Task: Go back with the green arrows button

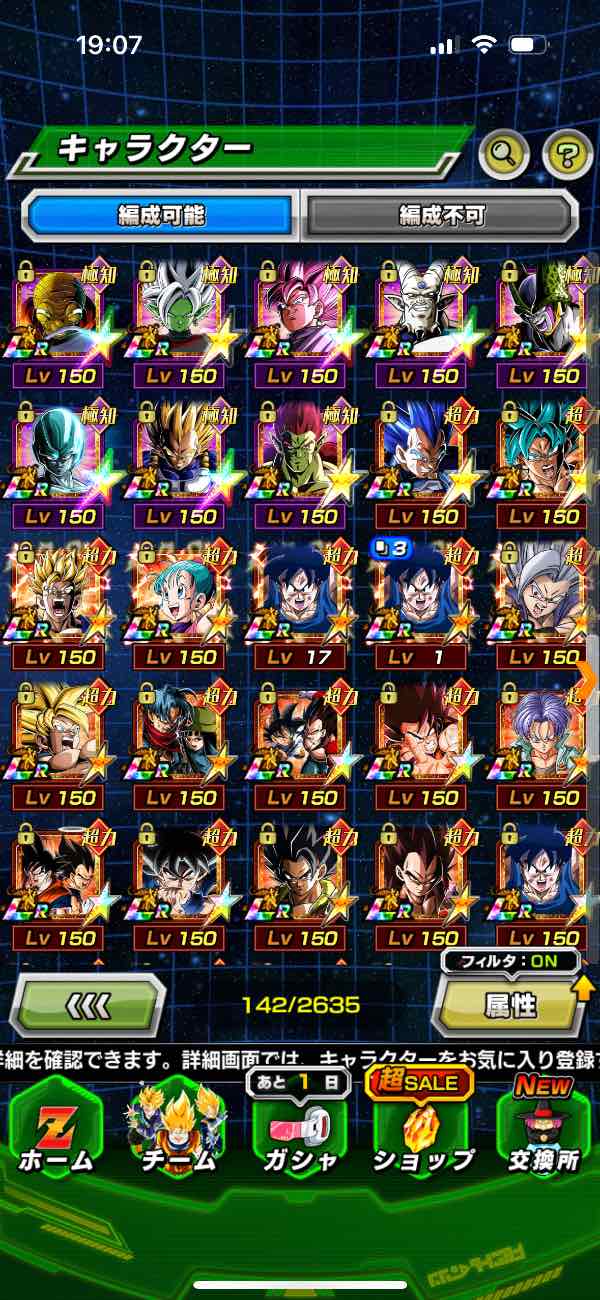Action: coord(88,1005)
